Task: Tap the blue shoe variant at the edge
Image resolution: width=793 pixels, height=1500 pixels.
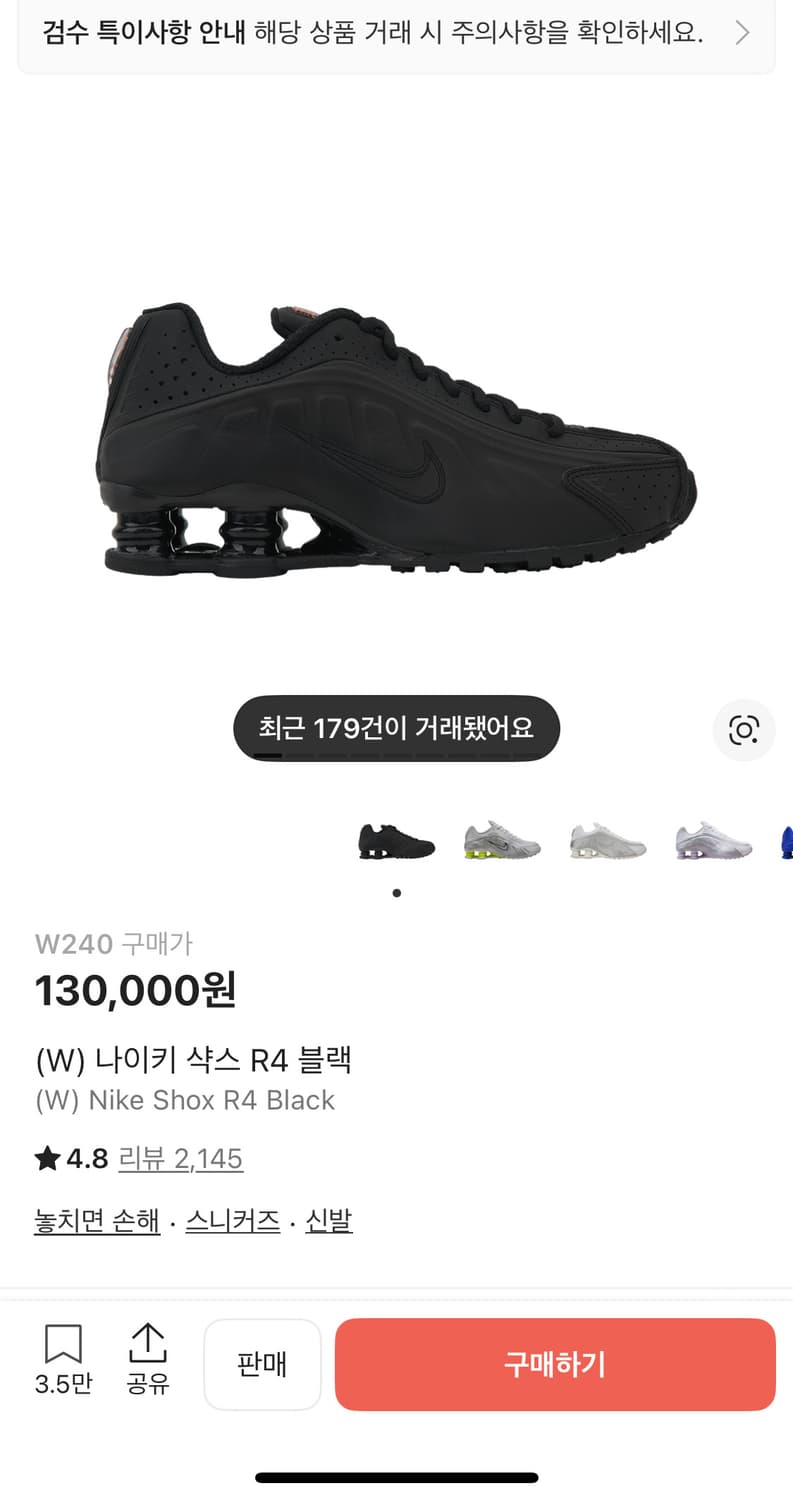Action: point(786,842)
